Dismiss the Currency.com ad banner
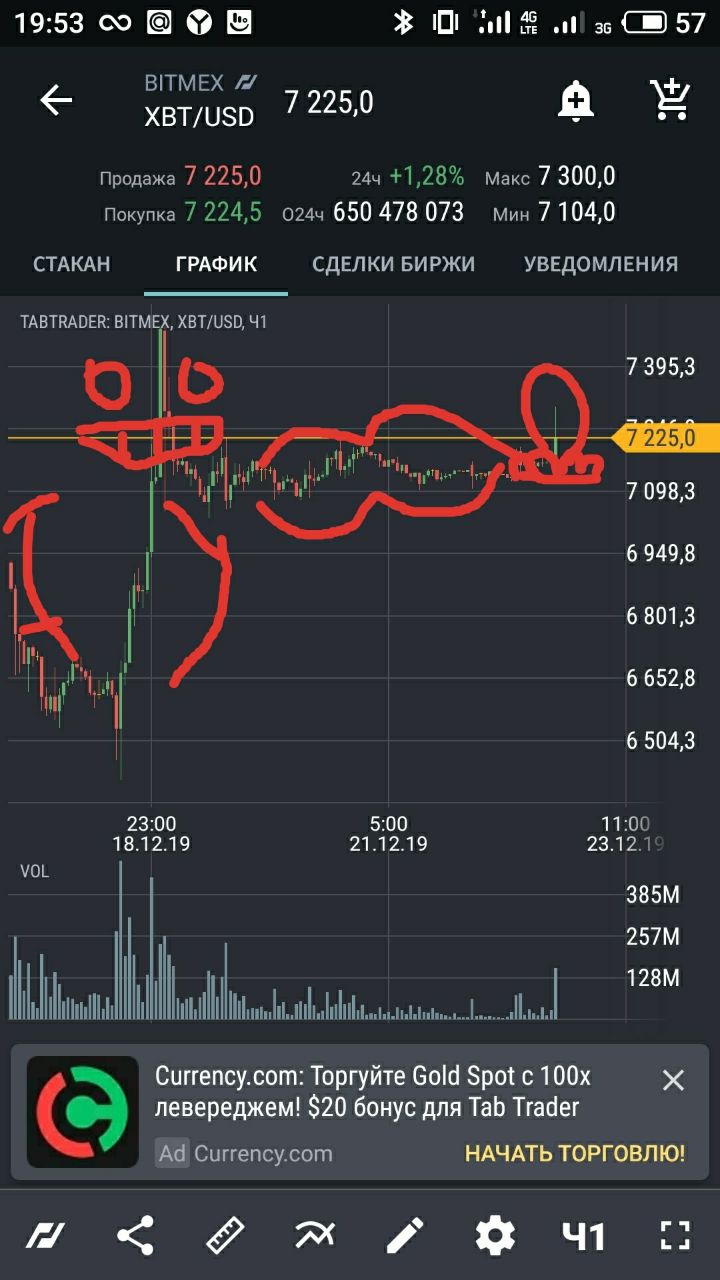Image resolution: width=720 pixels, height=1280 pixels. [673, 1080]
